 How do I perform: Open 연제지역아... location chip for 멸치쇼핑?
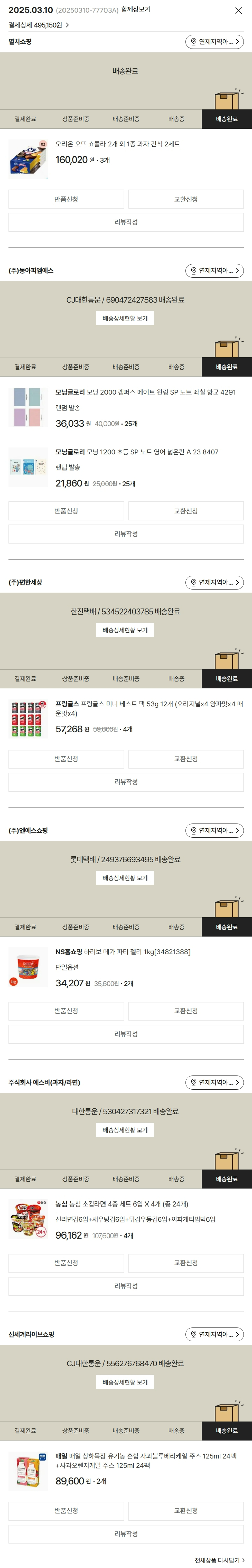pos(214,42)
